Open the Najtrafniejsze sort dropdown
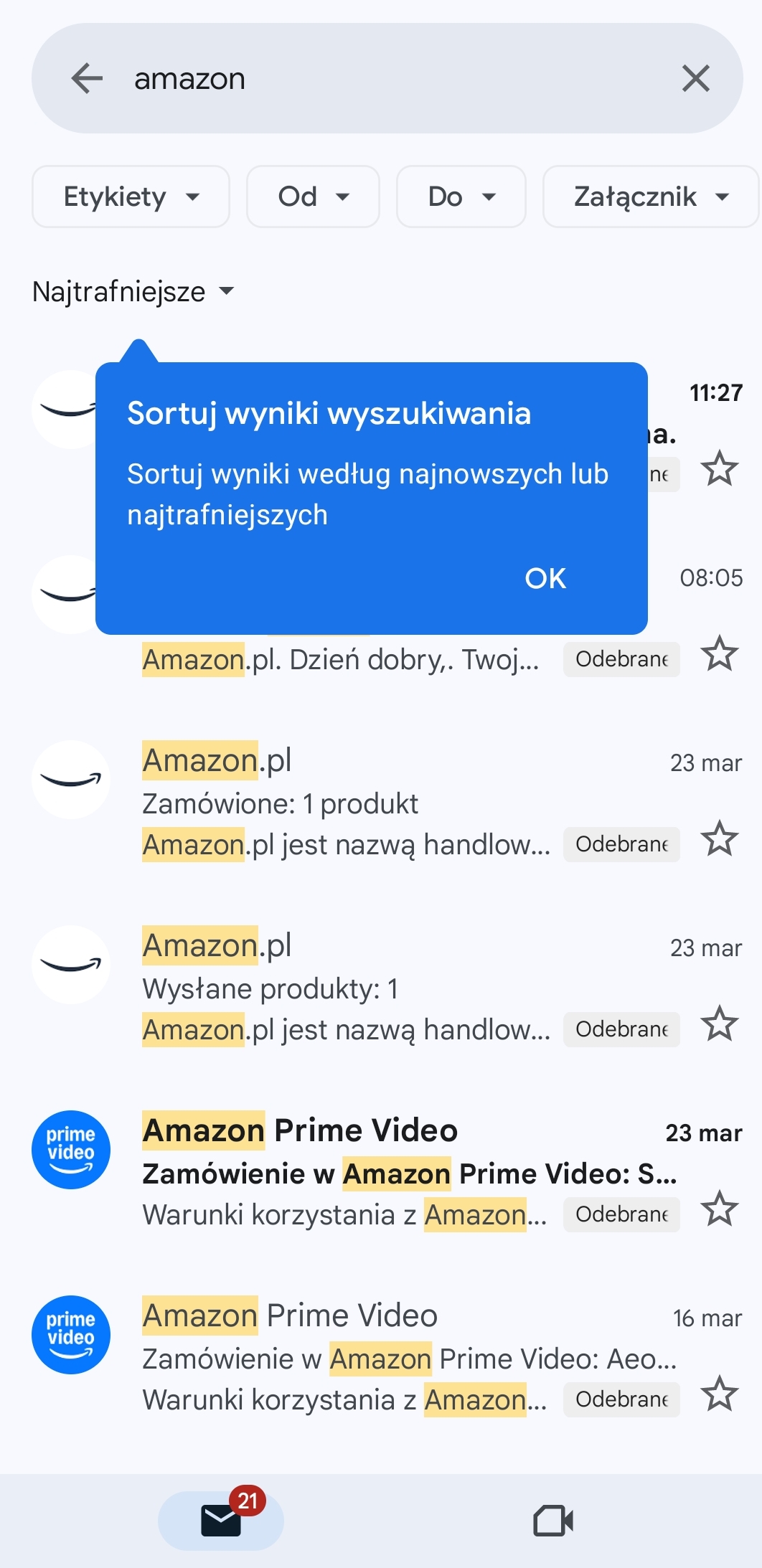 [133, 291]
